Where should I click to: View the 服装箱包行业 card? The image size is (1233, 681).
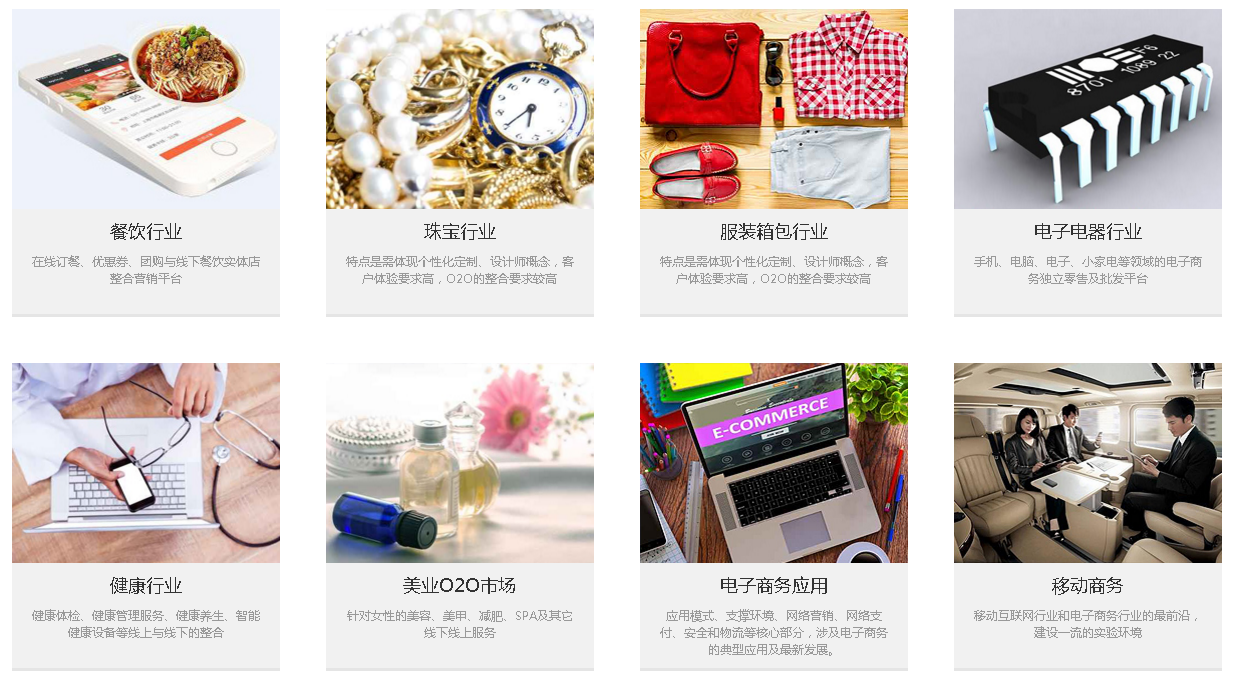[x=773, y=232]
